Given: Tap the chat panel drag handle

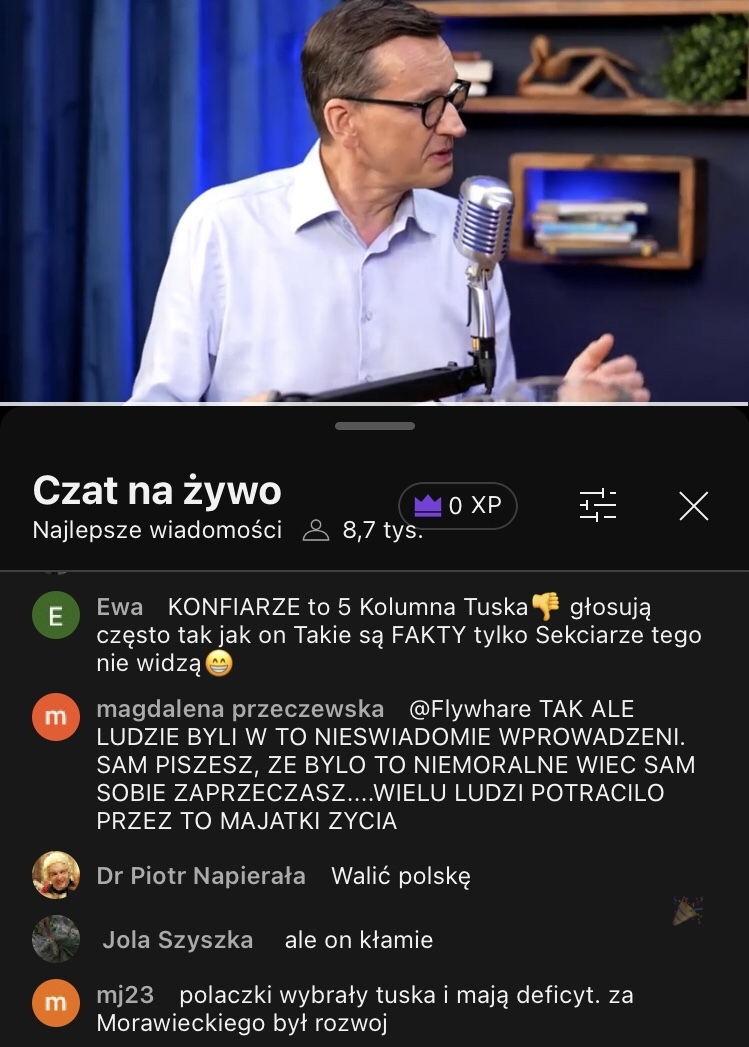Looking at the screenshot, I should tap(375, 426).
